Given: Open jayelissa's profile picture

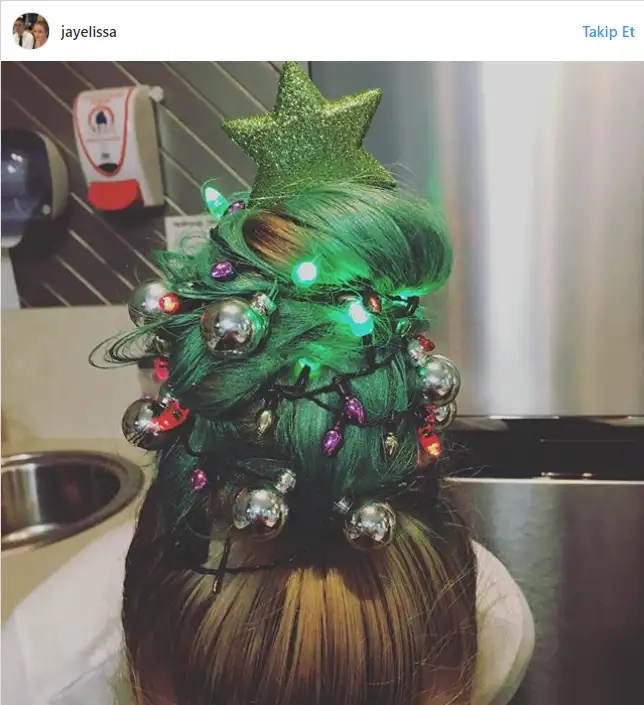Looking at the screenshot, I should (x=30, y=31).
